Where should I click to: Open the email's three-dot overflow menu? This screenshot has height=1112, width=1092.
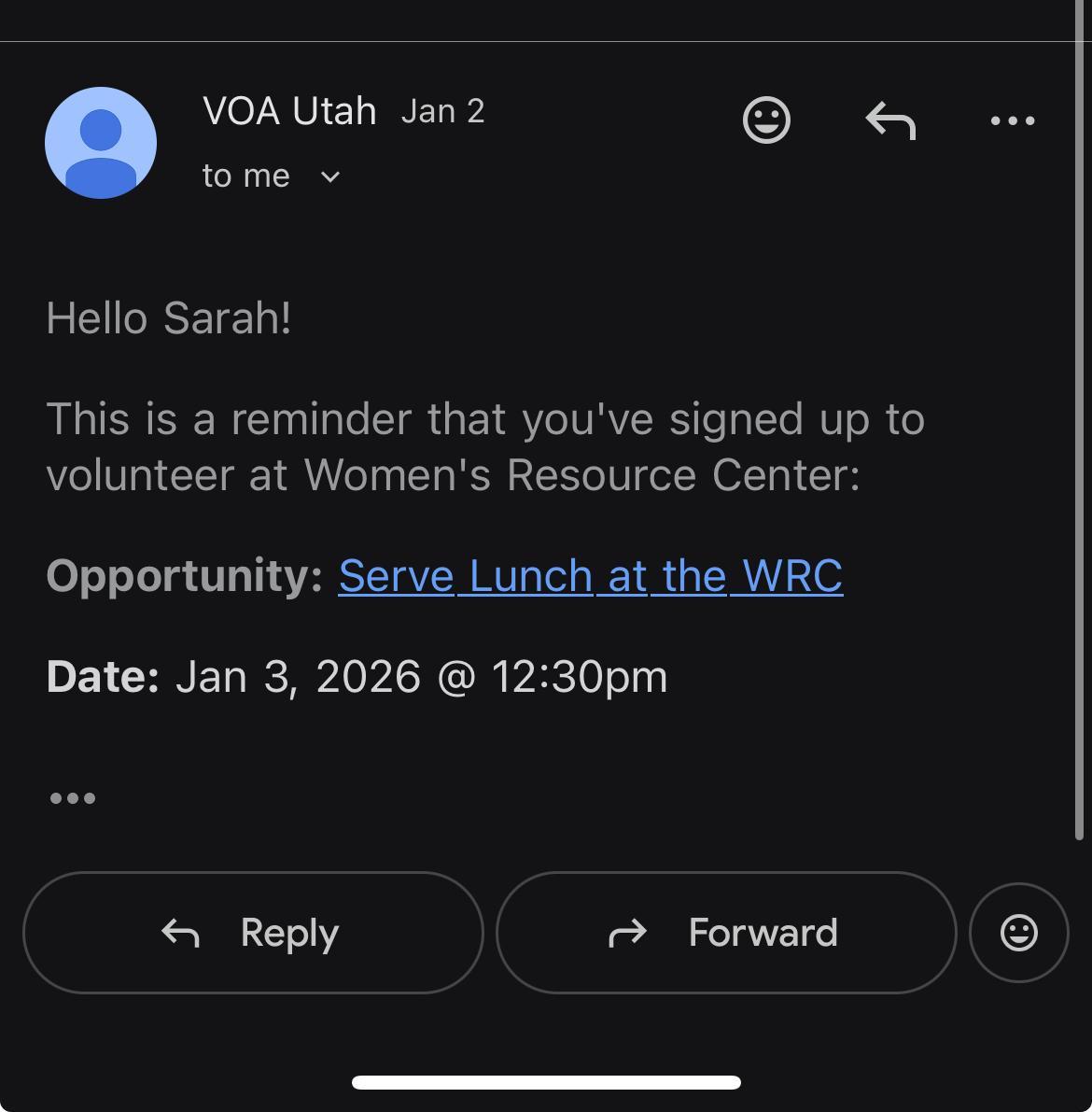[x=1013, y=120]
